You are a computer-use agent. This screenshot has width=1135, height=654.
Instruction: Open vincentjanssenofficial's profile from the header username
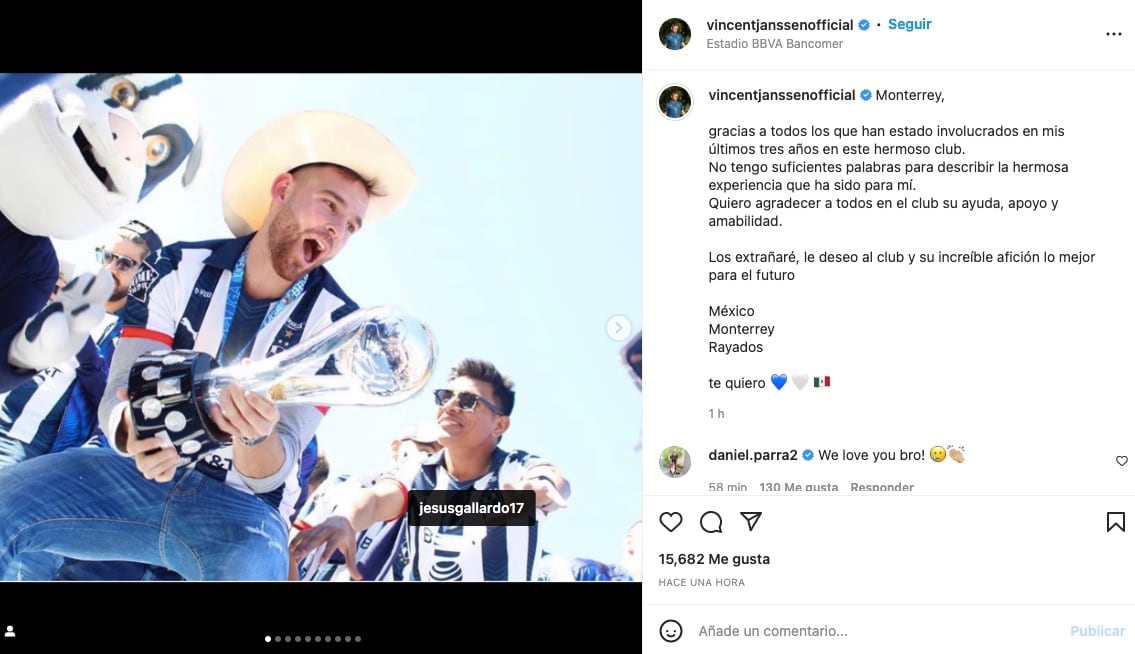tap(780, 25)
